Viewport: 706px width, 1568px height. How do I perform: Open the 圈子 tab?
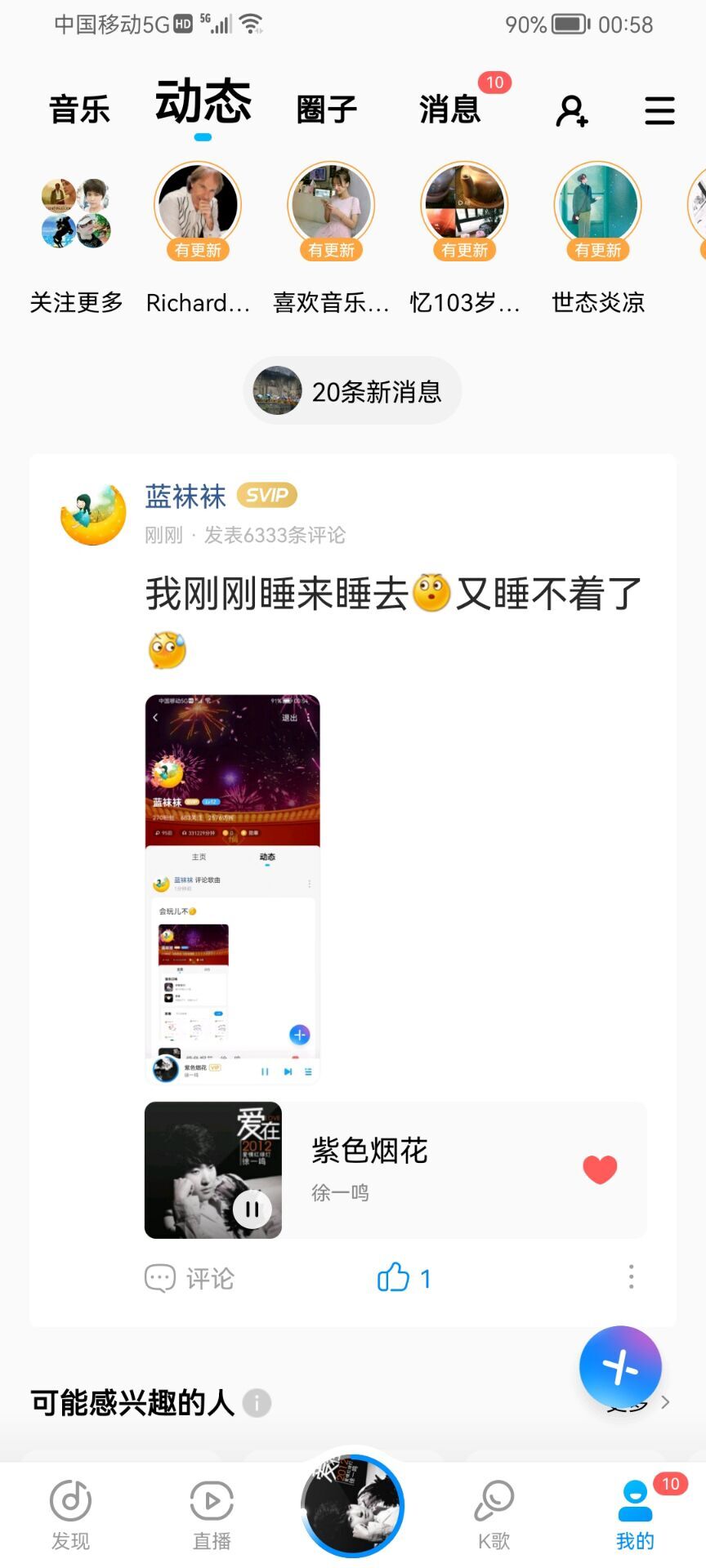(326, 109)
